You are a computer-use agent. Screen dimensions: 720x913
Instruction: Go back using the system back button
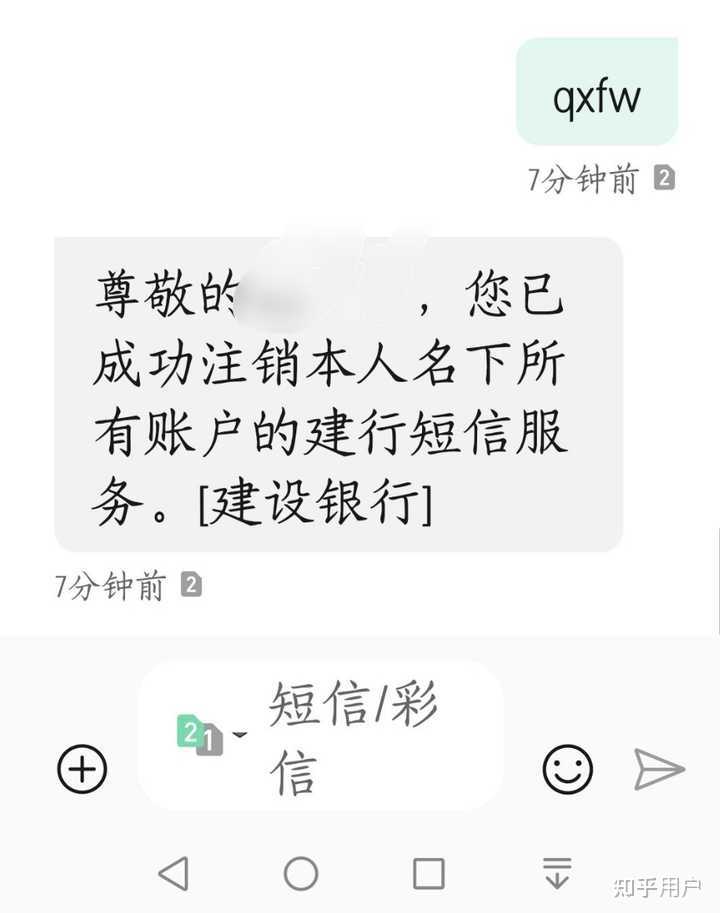pos(174,873)
